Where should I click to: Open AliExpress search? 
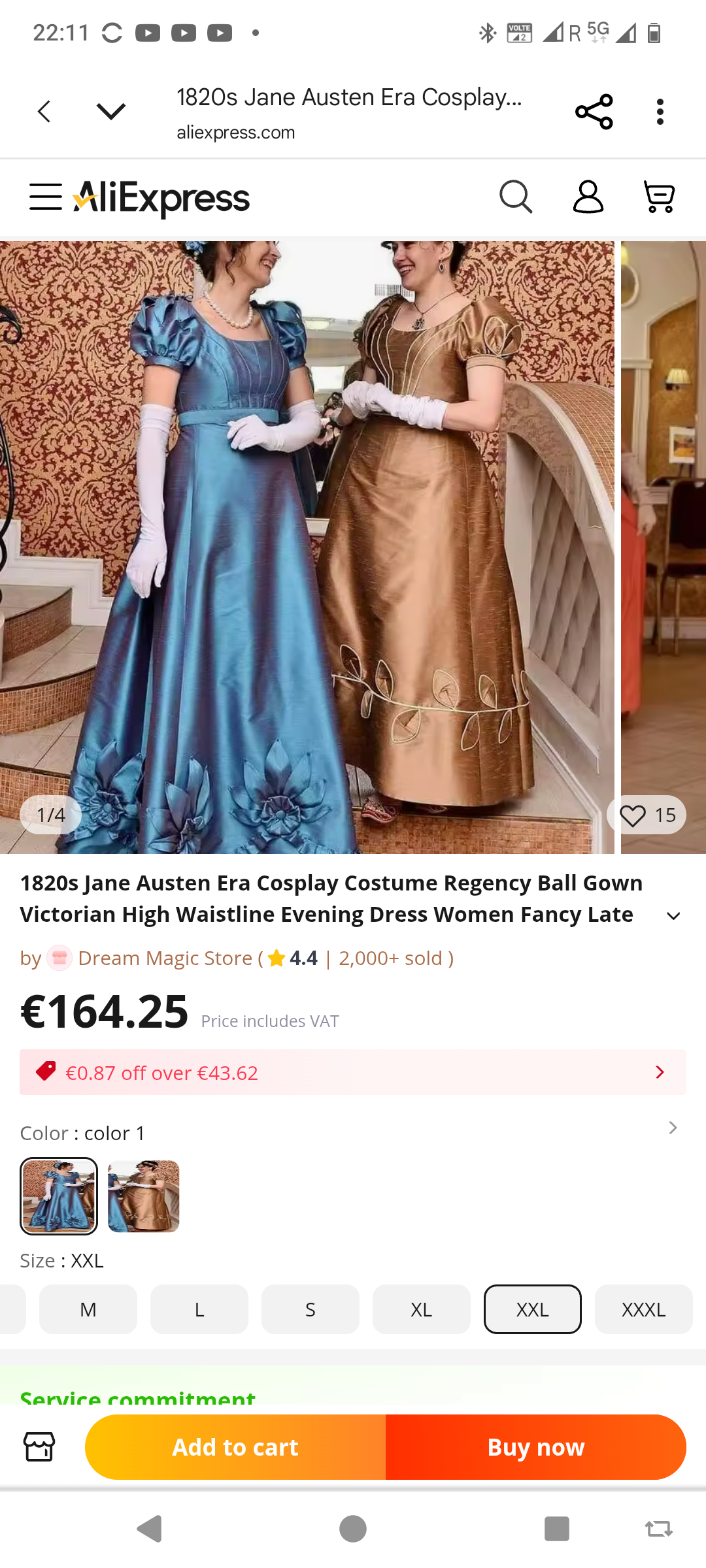click(516, 197)
